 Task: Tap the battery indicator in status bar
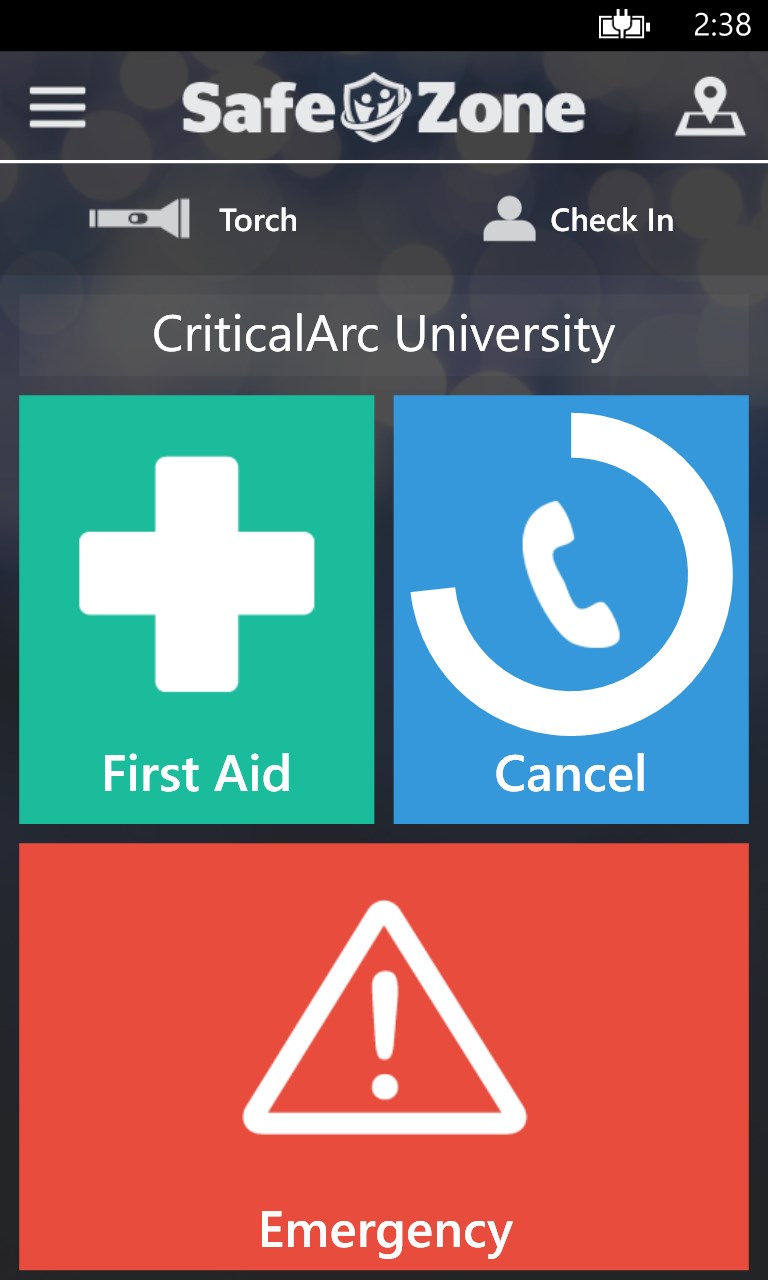pos(626,27)
